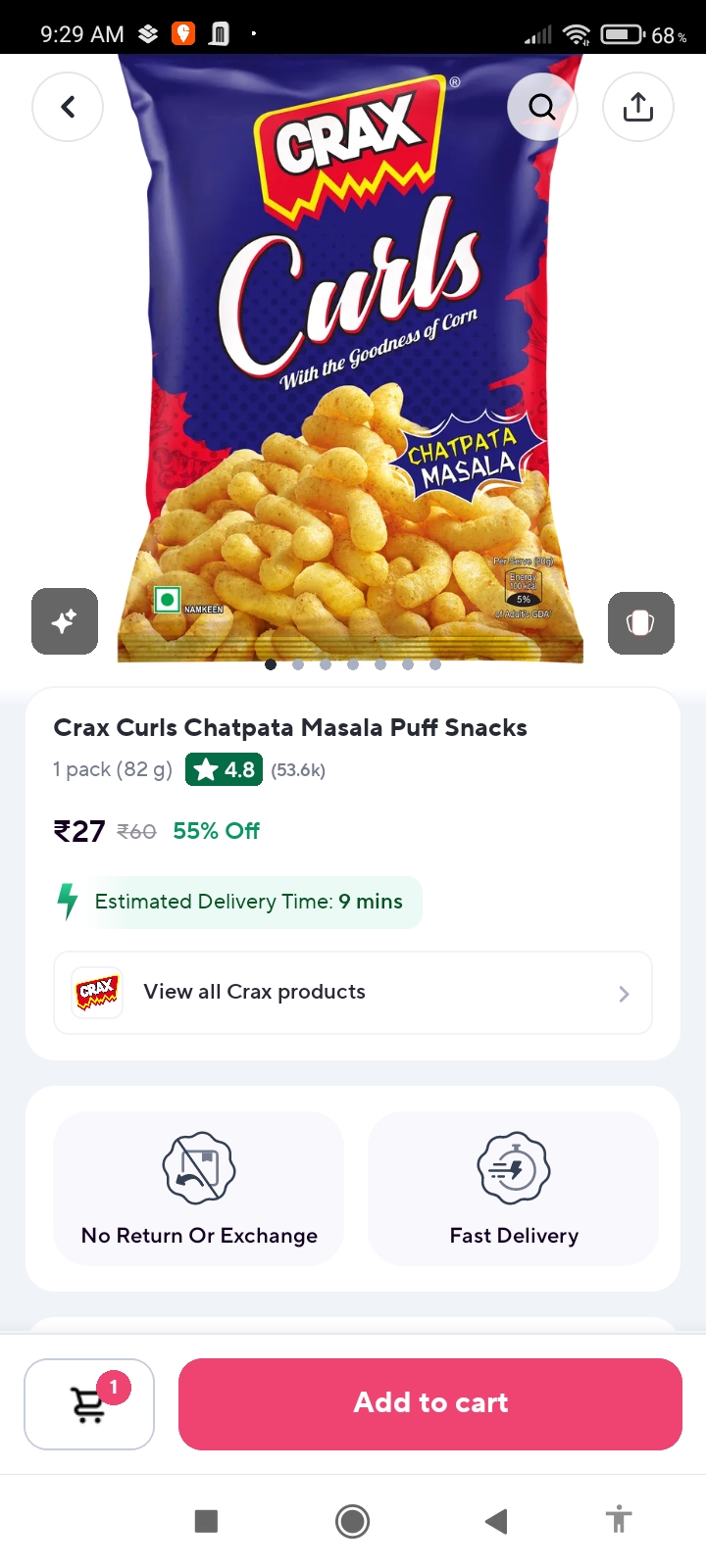This screenshot has height=1568, width=706.
Task: Add the Crax Curls to cart
Action: pyautogui.click(x=430, y=1402)
